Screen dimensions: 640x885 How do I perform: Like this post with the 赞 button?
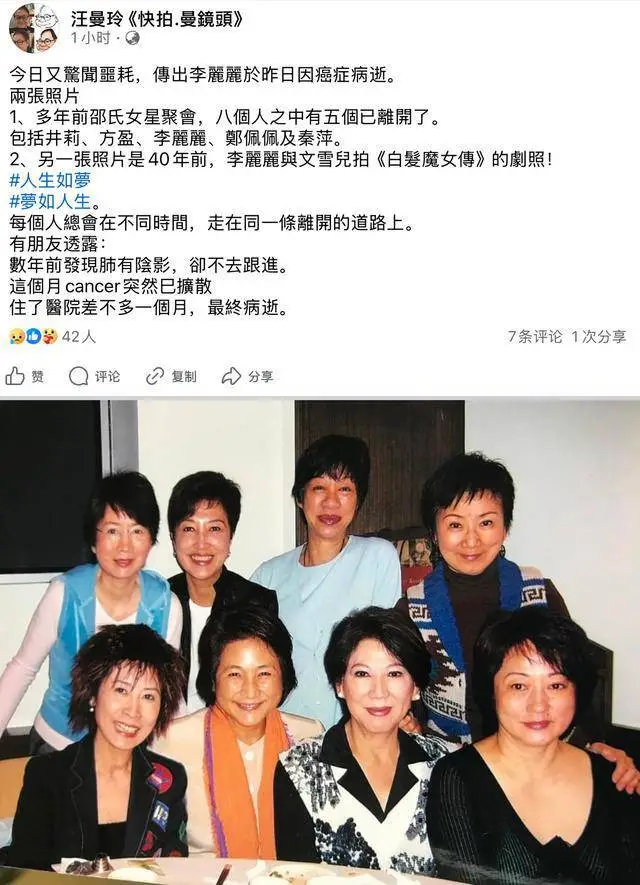click(x=26, y=376)
